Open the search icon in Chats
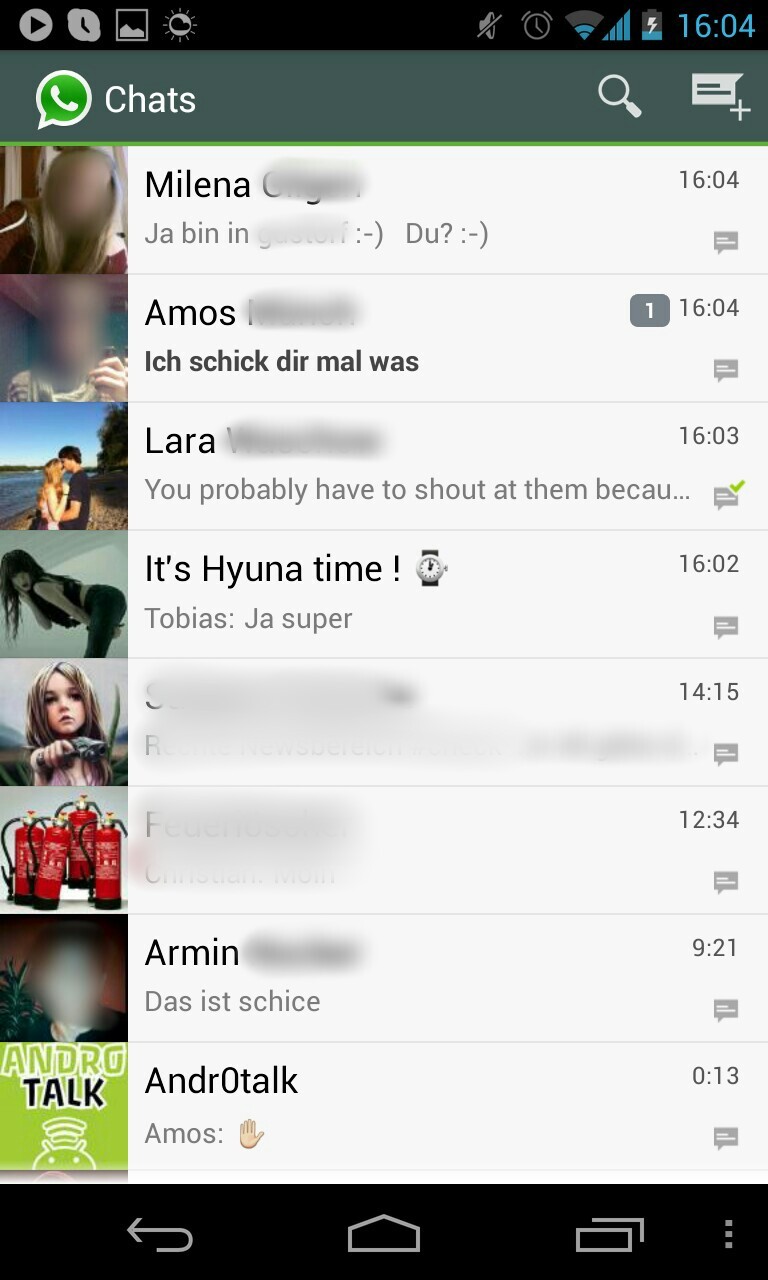The image size is (768, 1280). pos(619,98)
